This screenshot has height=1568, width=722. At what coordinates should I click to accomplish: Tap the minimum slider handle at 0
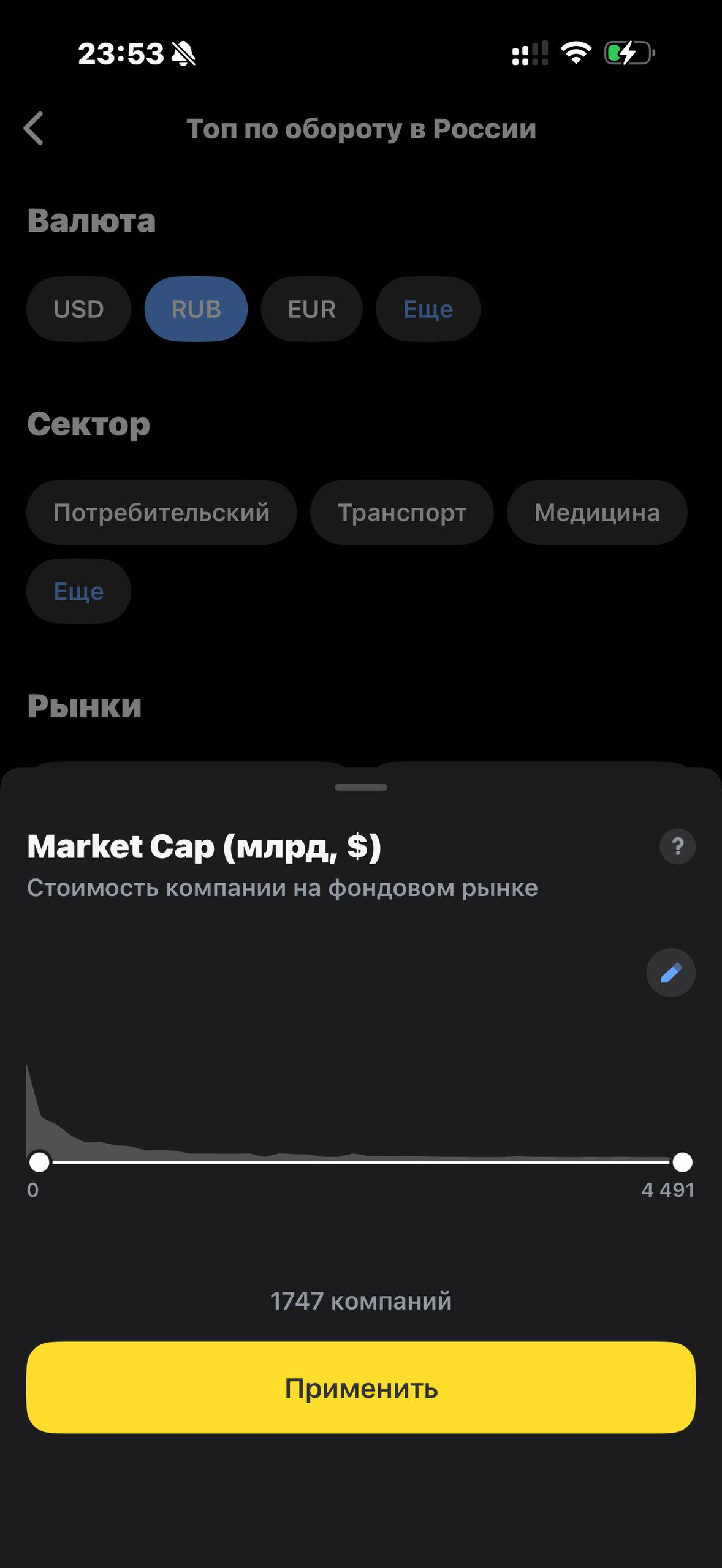pos(40,1161)
